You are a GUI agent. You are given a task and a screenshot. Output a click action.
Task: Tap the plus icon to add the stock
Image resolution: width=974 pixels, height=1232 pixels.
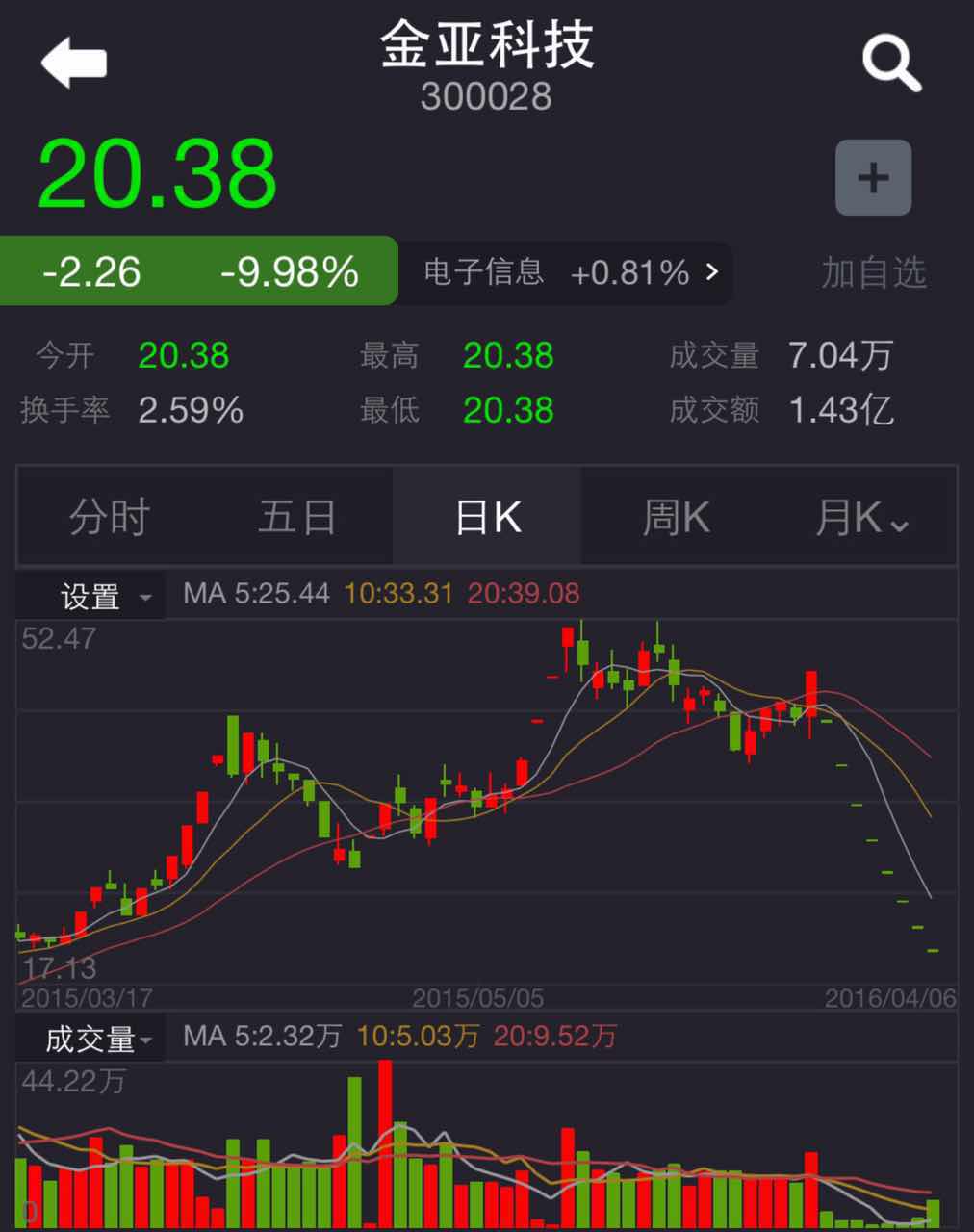point(872,176)
